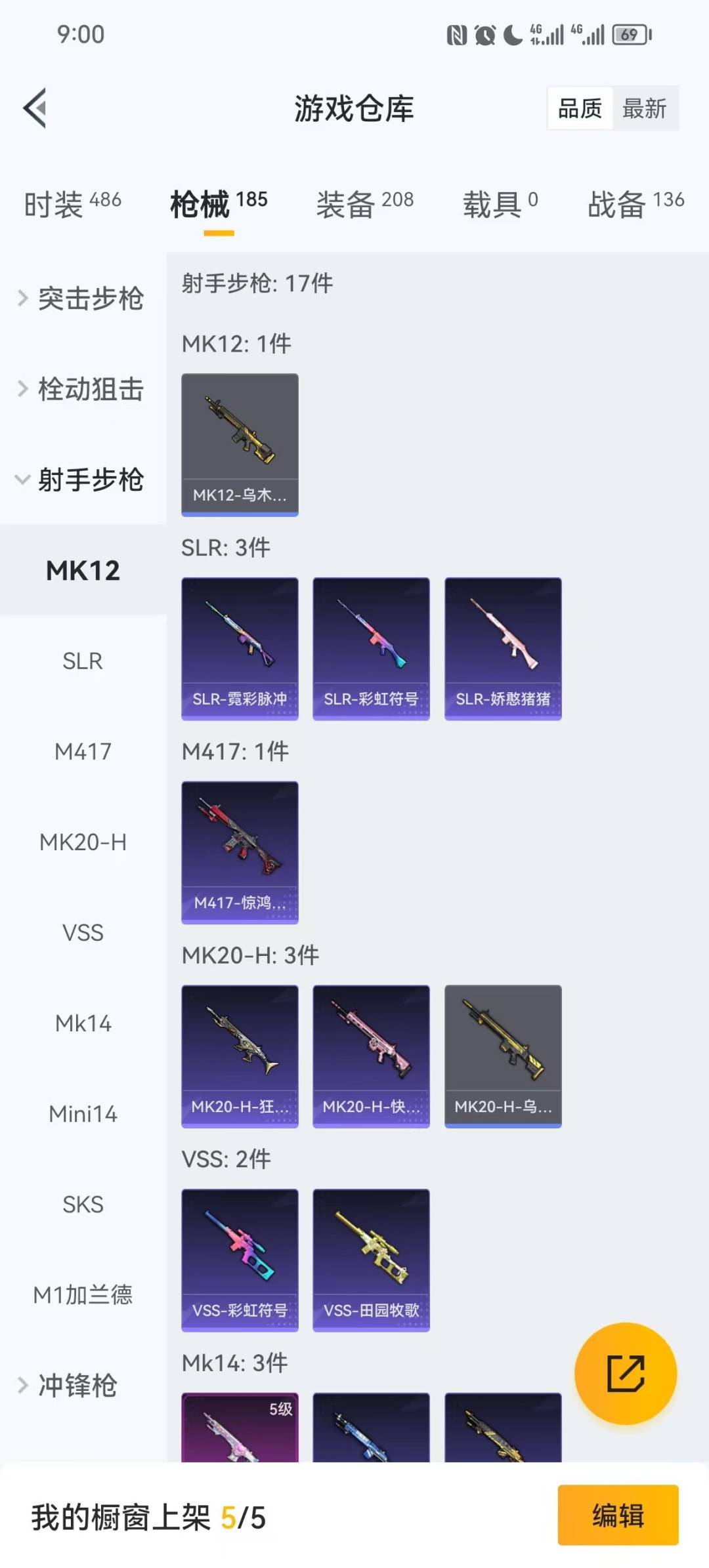Image resolution: width=709 pixels, height=1568 pixels.
Task: Sort items by 最新
Action: 644,108
